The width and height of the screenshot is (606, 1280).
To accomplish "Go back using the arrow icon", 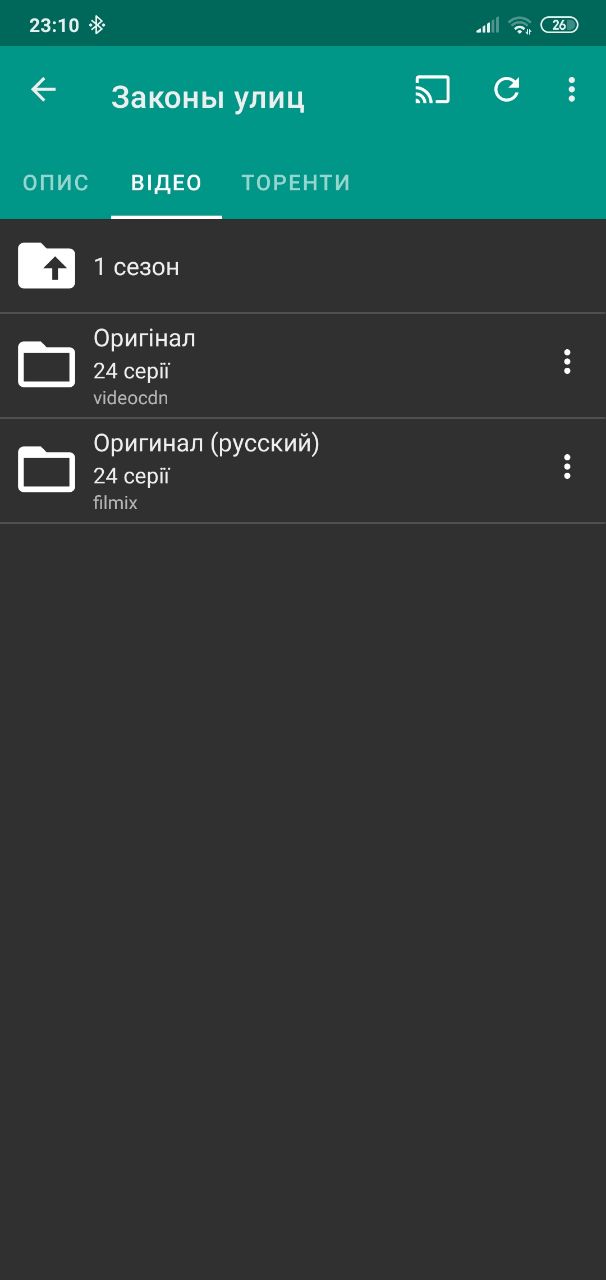I will coord(43,90).
